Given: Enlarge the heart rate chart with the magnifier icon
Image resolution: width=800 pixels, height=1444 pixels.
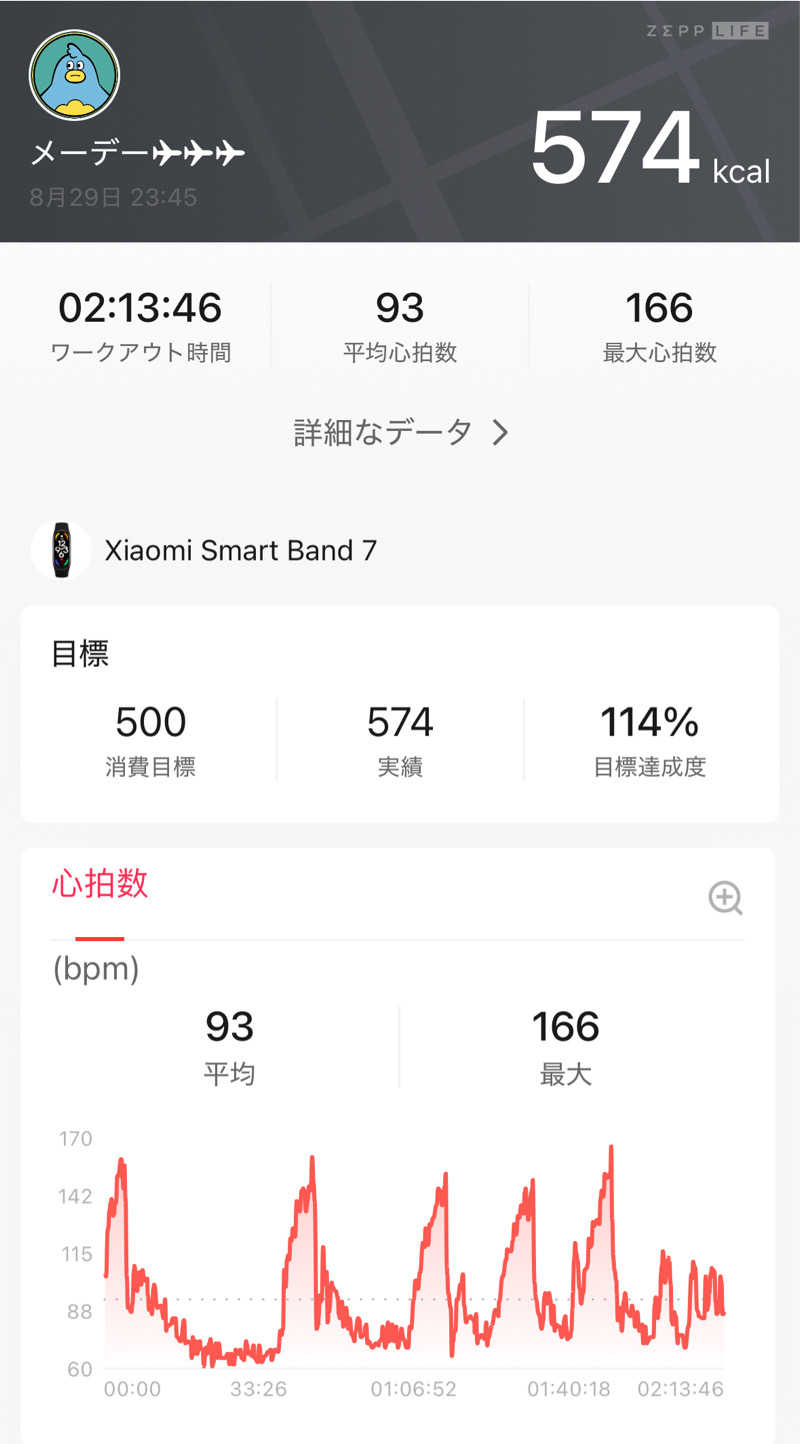Looking at the screenshot, I should pyautogui.click(x=725, y=898).
